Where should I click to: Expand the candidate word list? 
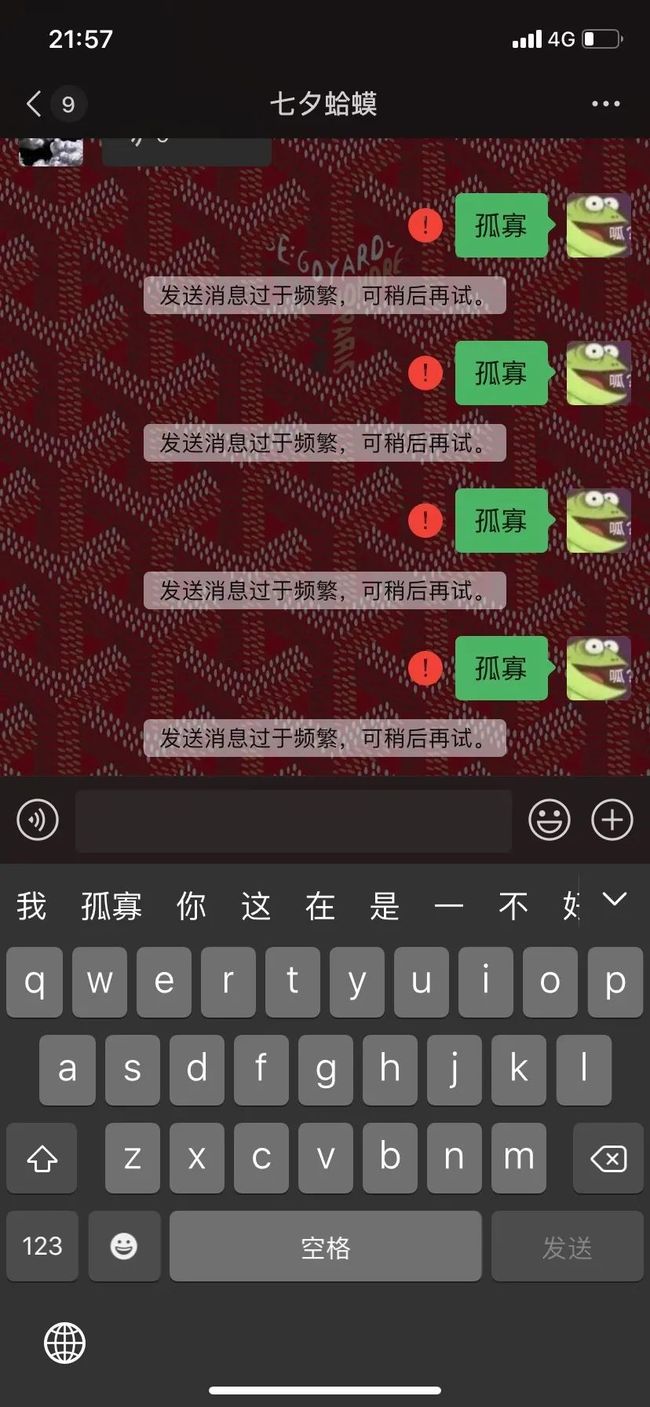[x=614, y=899]
